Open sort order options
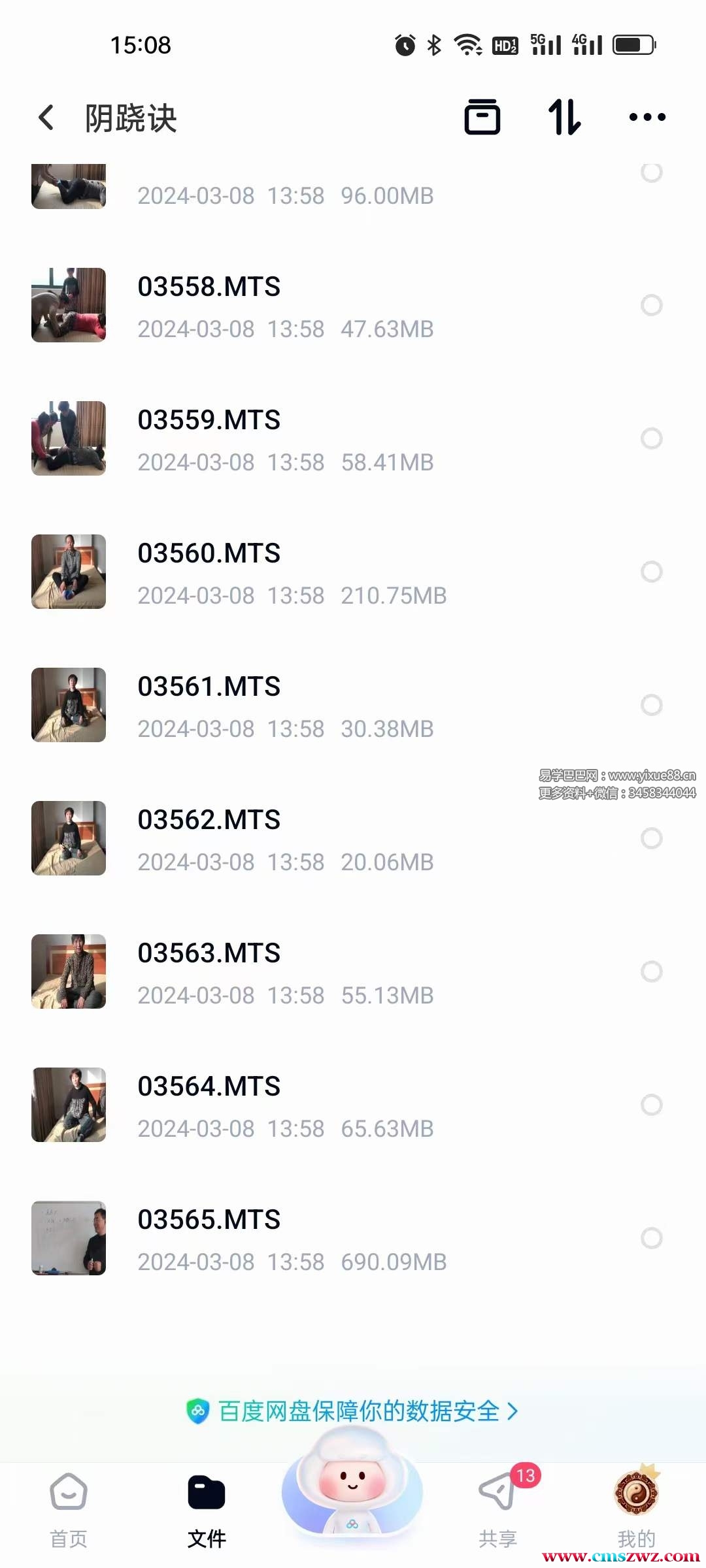The width and height of the screenshot is (706, 1568). point(564,118)
